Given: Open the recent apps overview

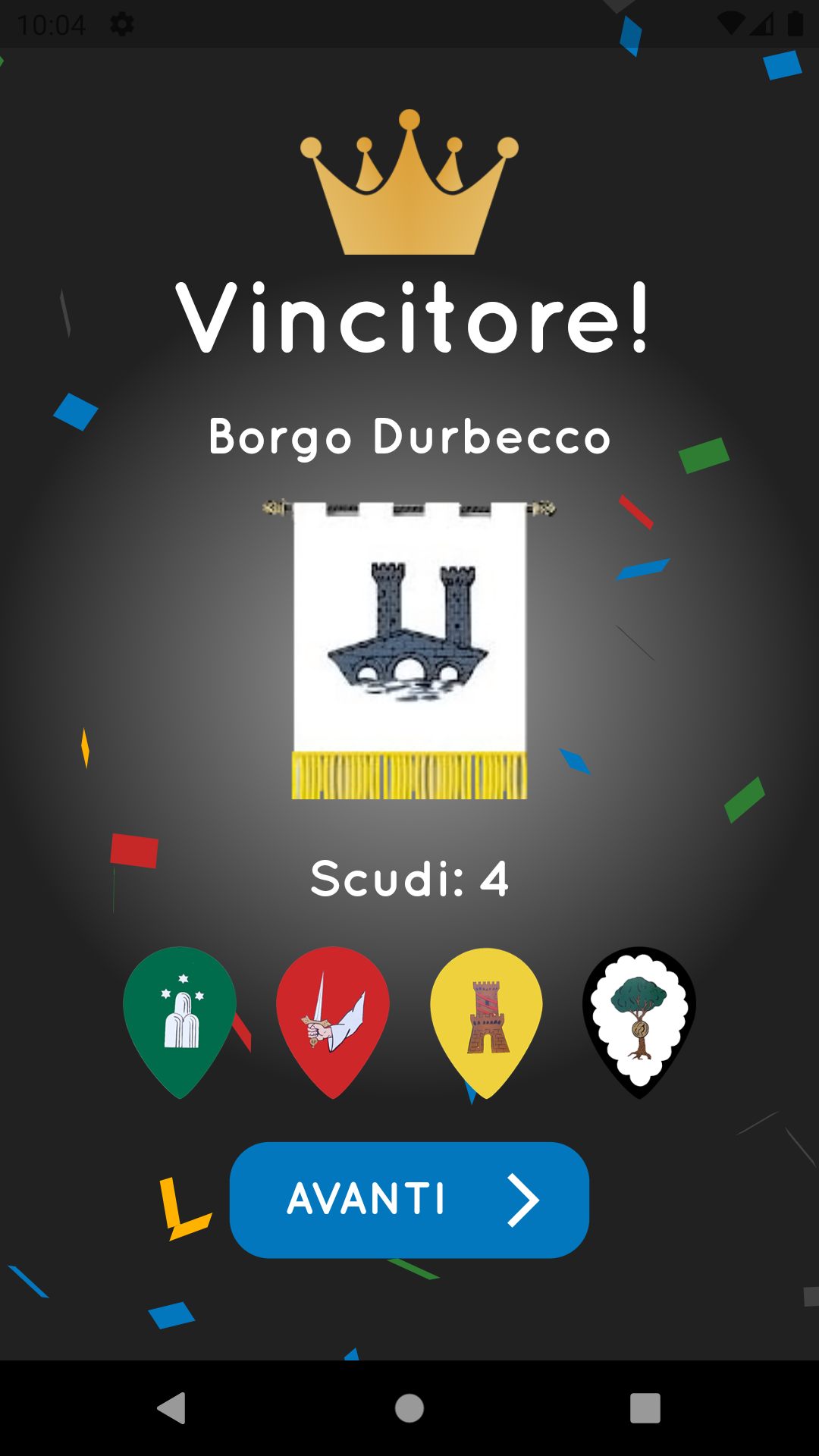Looking at the screenshot, I should [x=645, y=1408].
